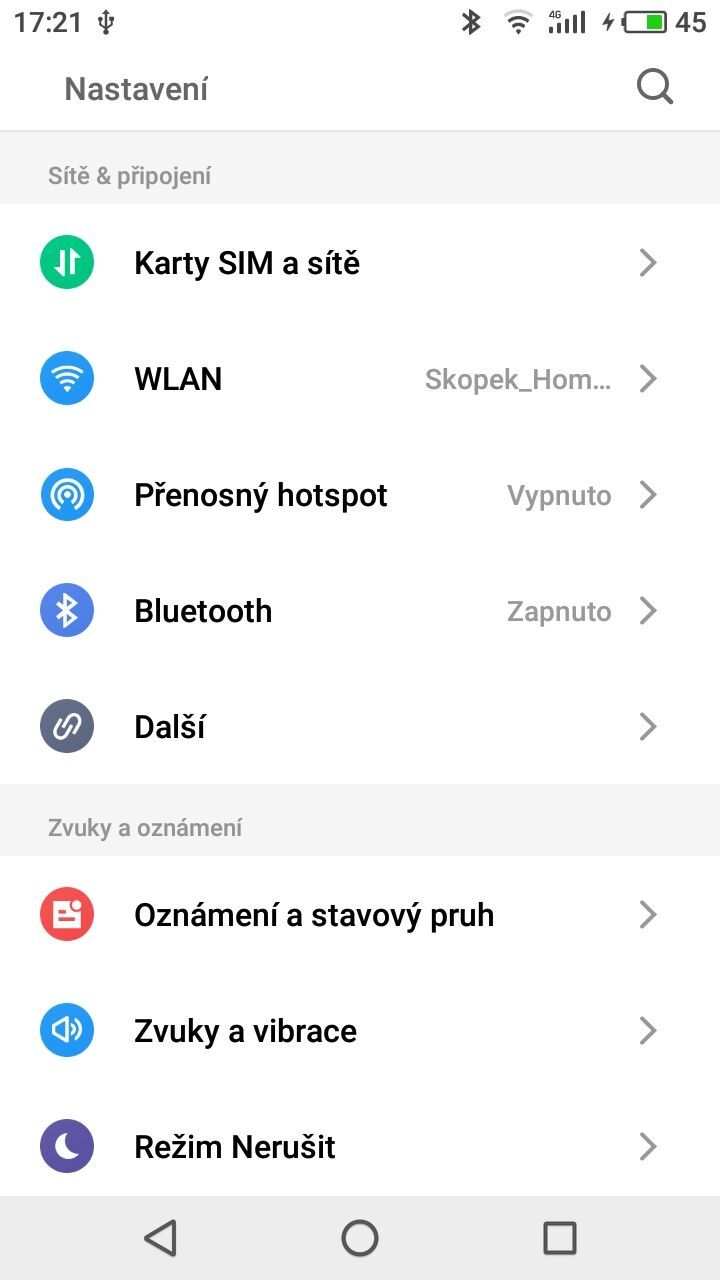720x1280 pixels.
Task: Select the WLAN Wi-Fi icon
Action: coord(66,378)
